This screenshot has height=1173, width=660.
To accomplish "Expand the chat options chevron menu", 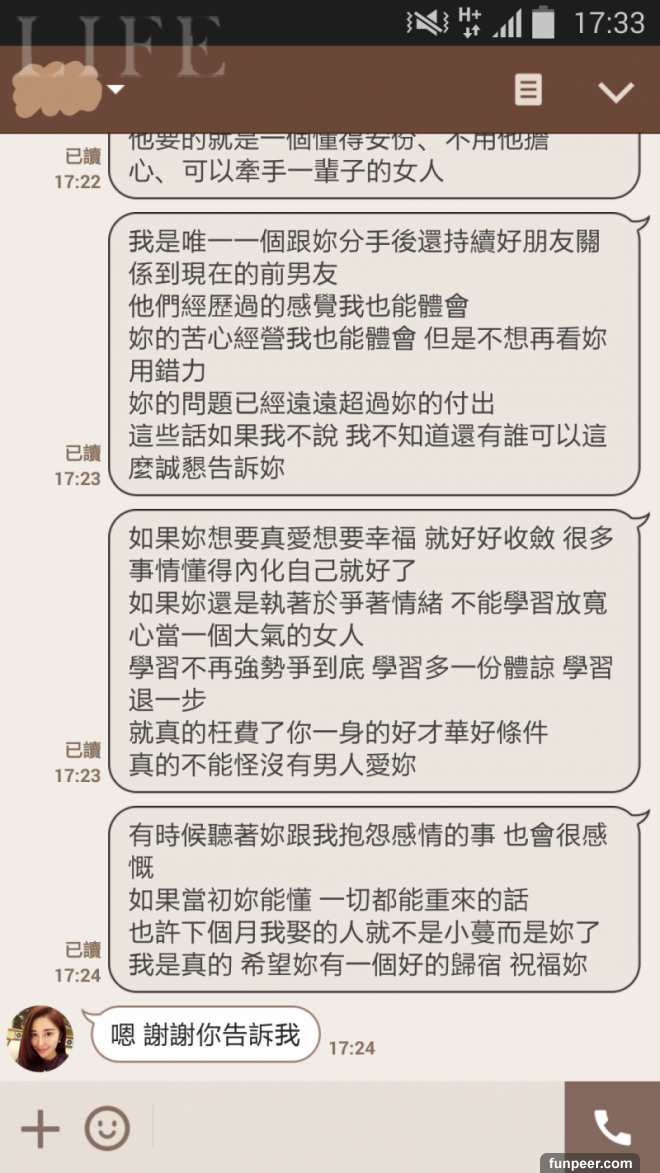I will click(615, 91).
